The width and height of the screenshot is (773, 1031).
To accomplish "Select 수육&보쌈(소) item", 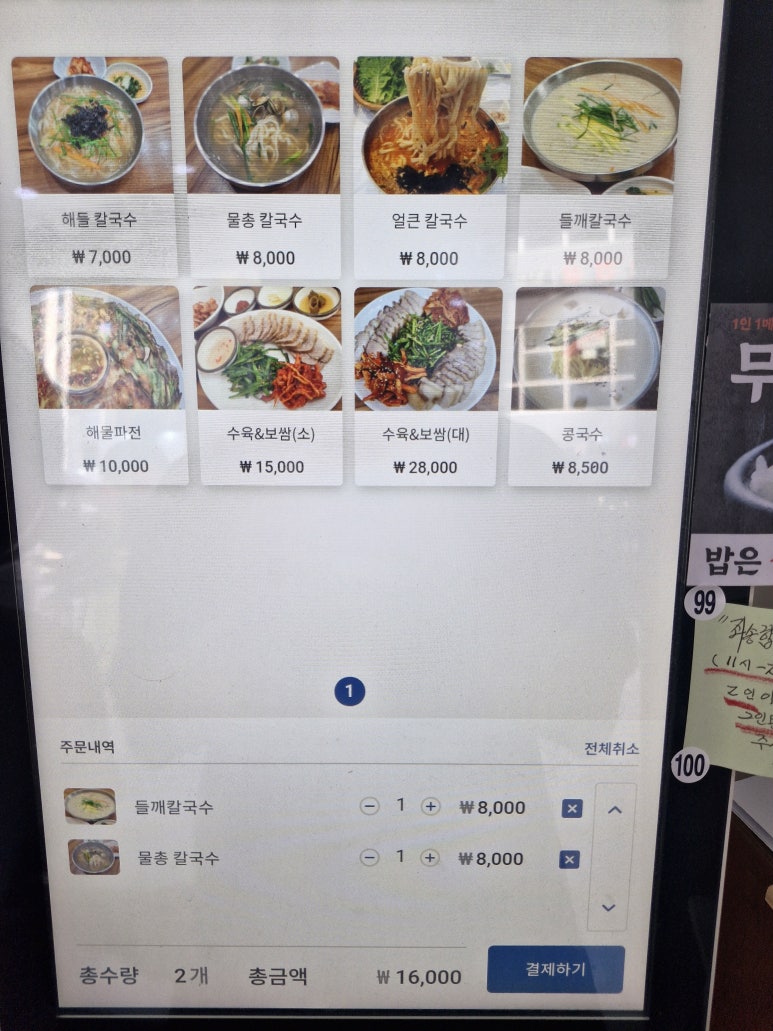I will pos(271,385).
